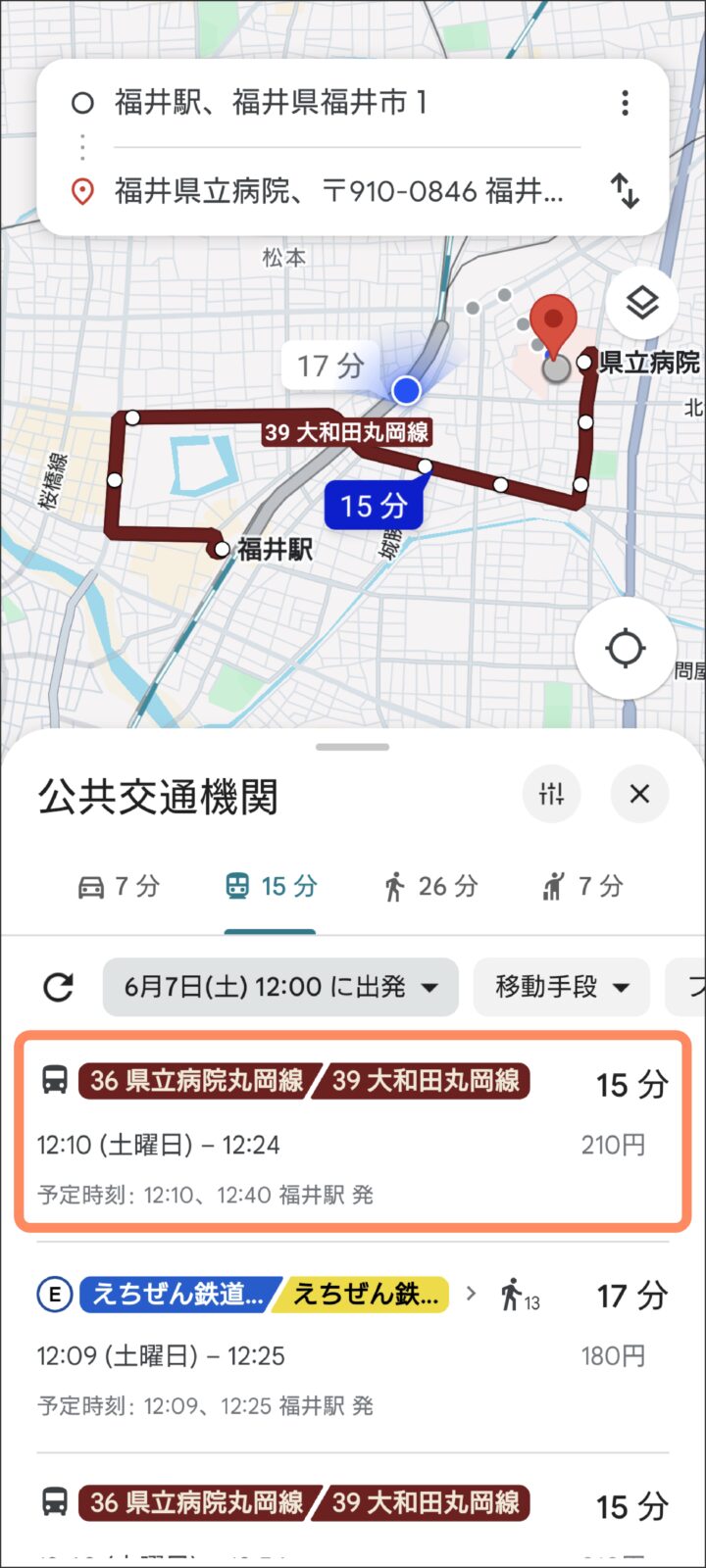Switch to the ride-hailing tab 7 分
The width and height of the screenshot is (706, 1568).
point(581,887)
